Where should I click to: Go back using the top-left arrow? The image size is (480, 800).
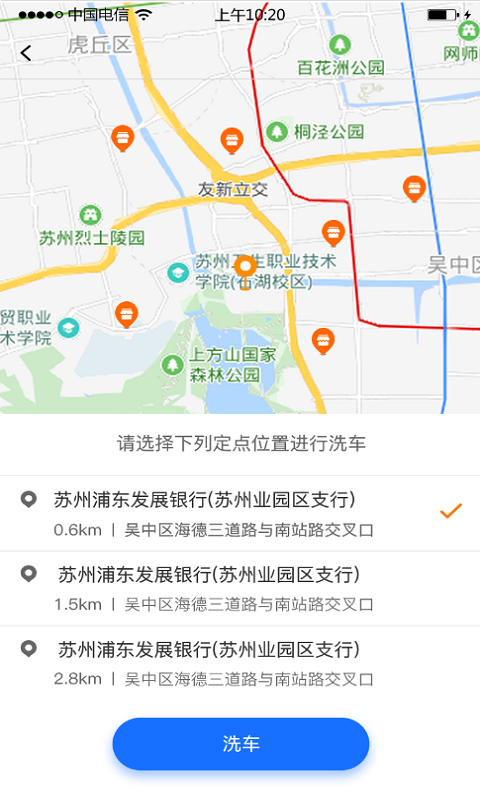point(26,53)
